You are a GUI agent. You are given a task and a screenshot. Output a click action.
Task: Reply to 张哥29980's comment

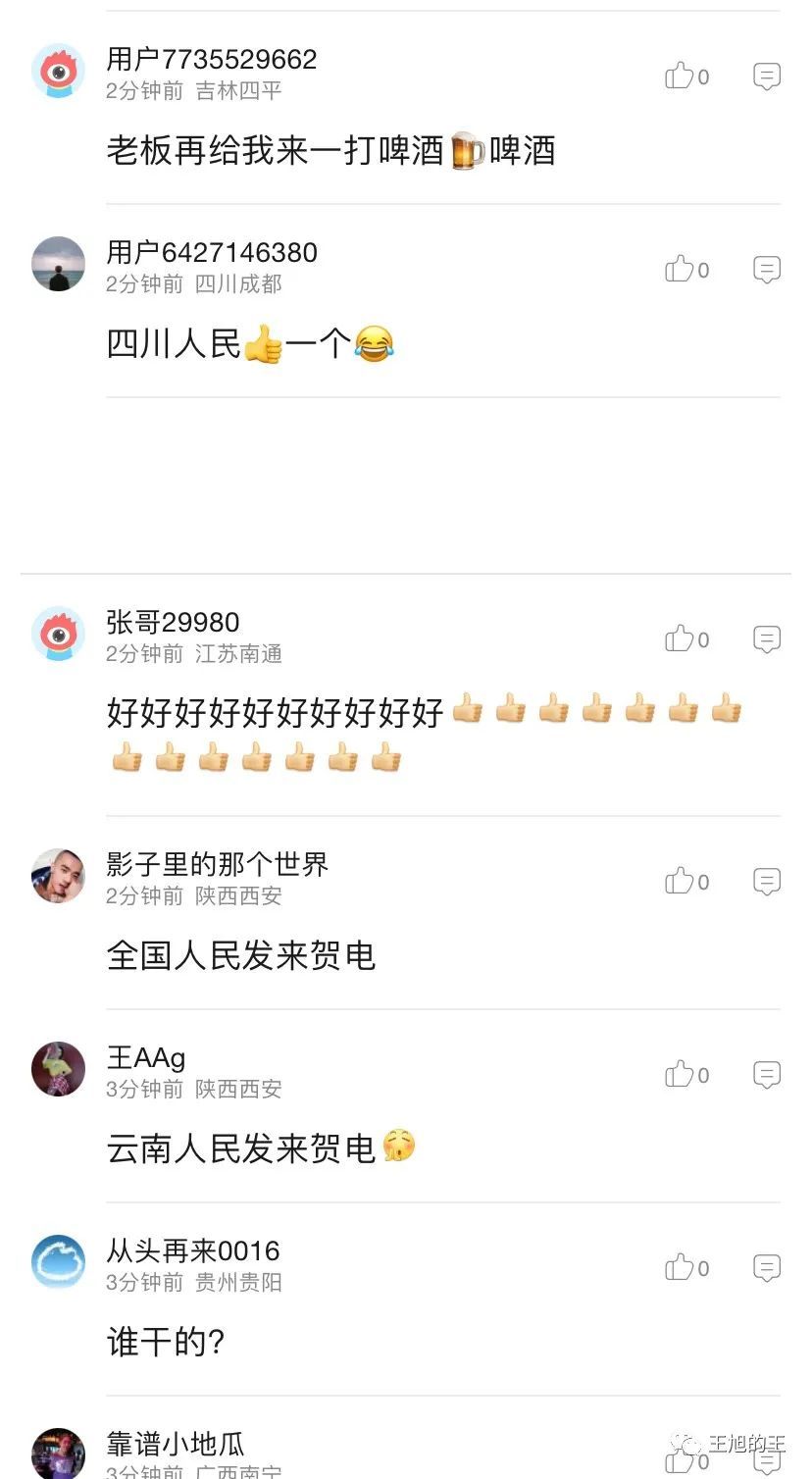tap(767, 638)
